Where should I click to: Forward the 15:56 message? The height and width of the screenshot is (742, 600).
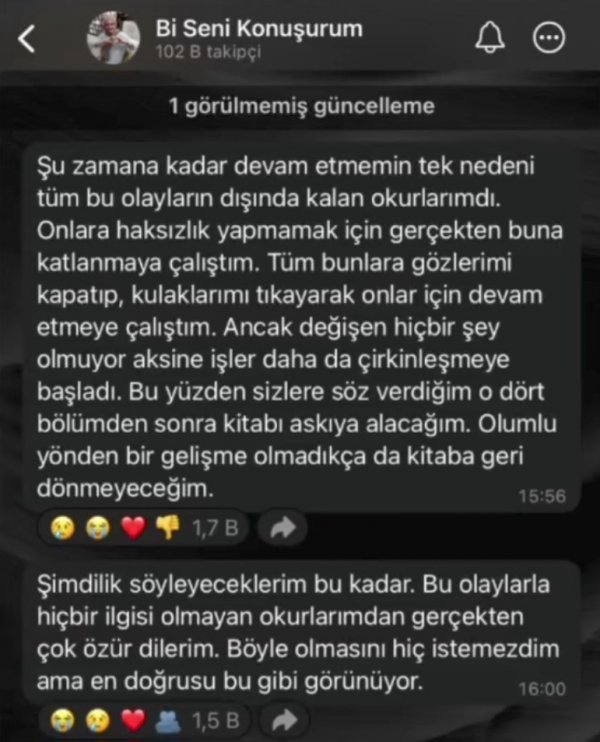coord(283,527)
